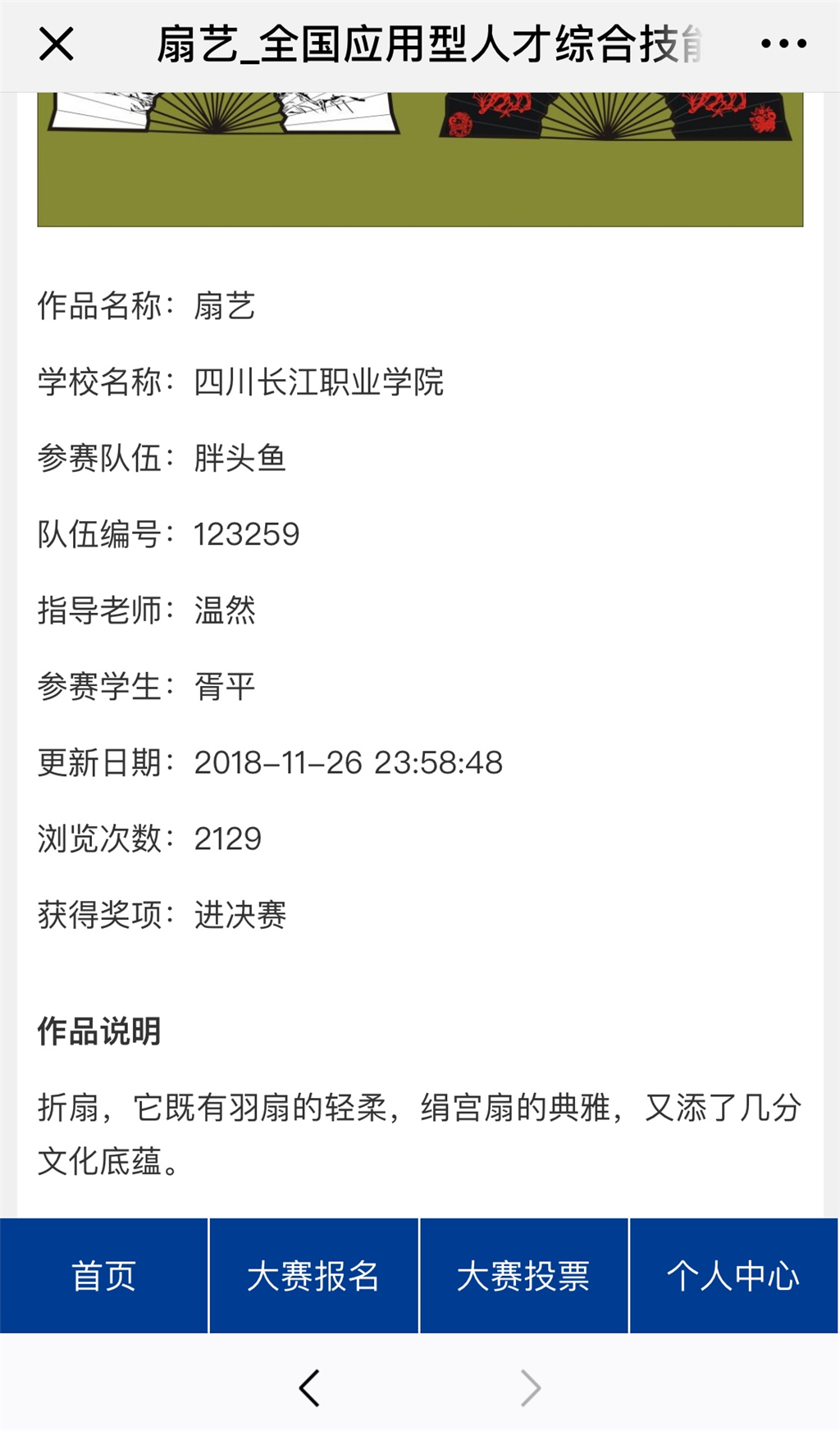Screen dimensions: 840x1431
Task: Open 大赛报名 registration tab
Action: (314, 1276)
